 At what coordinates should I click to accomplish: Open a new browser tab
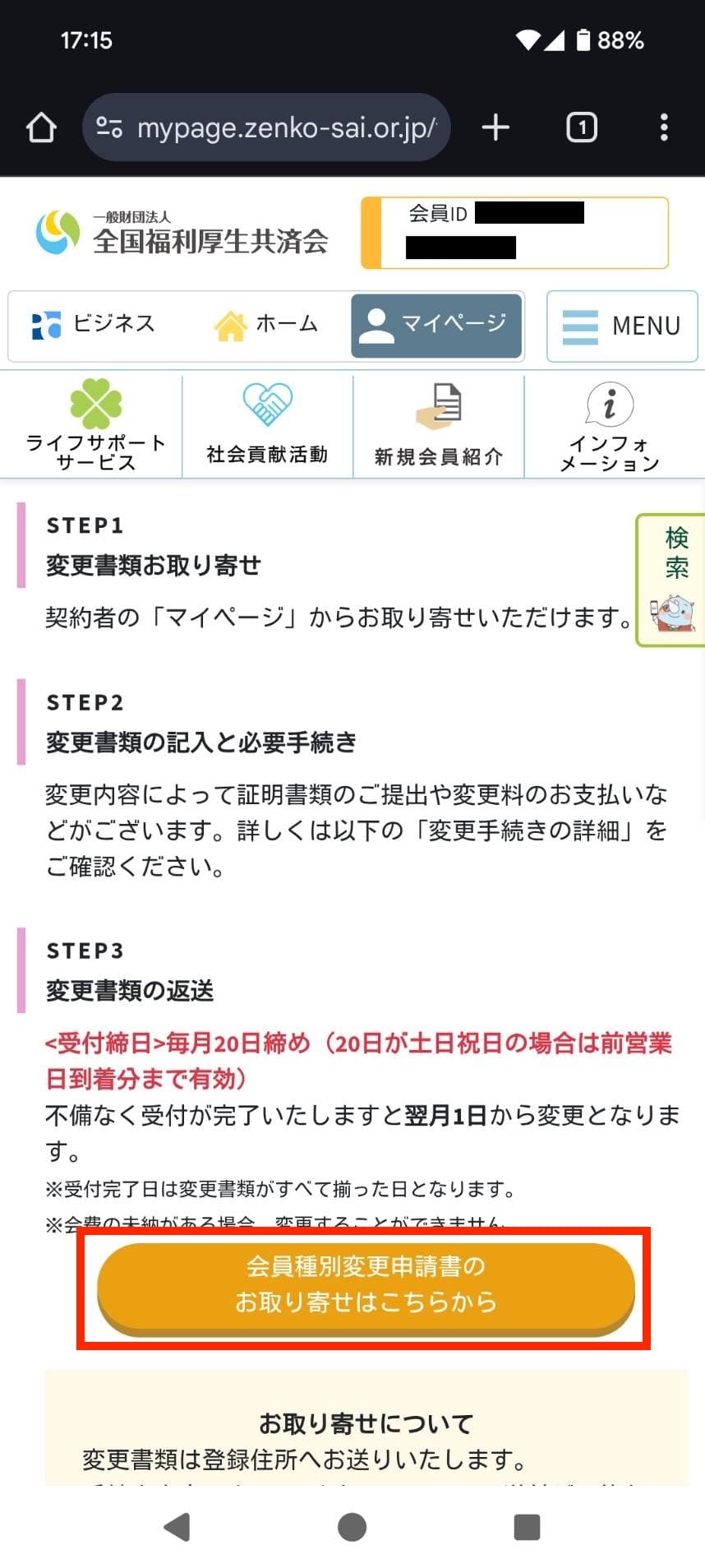point(495,127)
